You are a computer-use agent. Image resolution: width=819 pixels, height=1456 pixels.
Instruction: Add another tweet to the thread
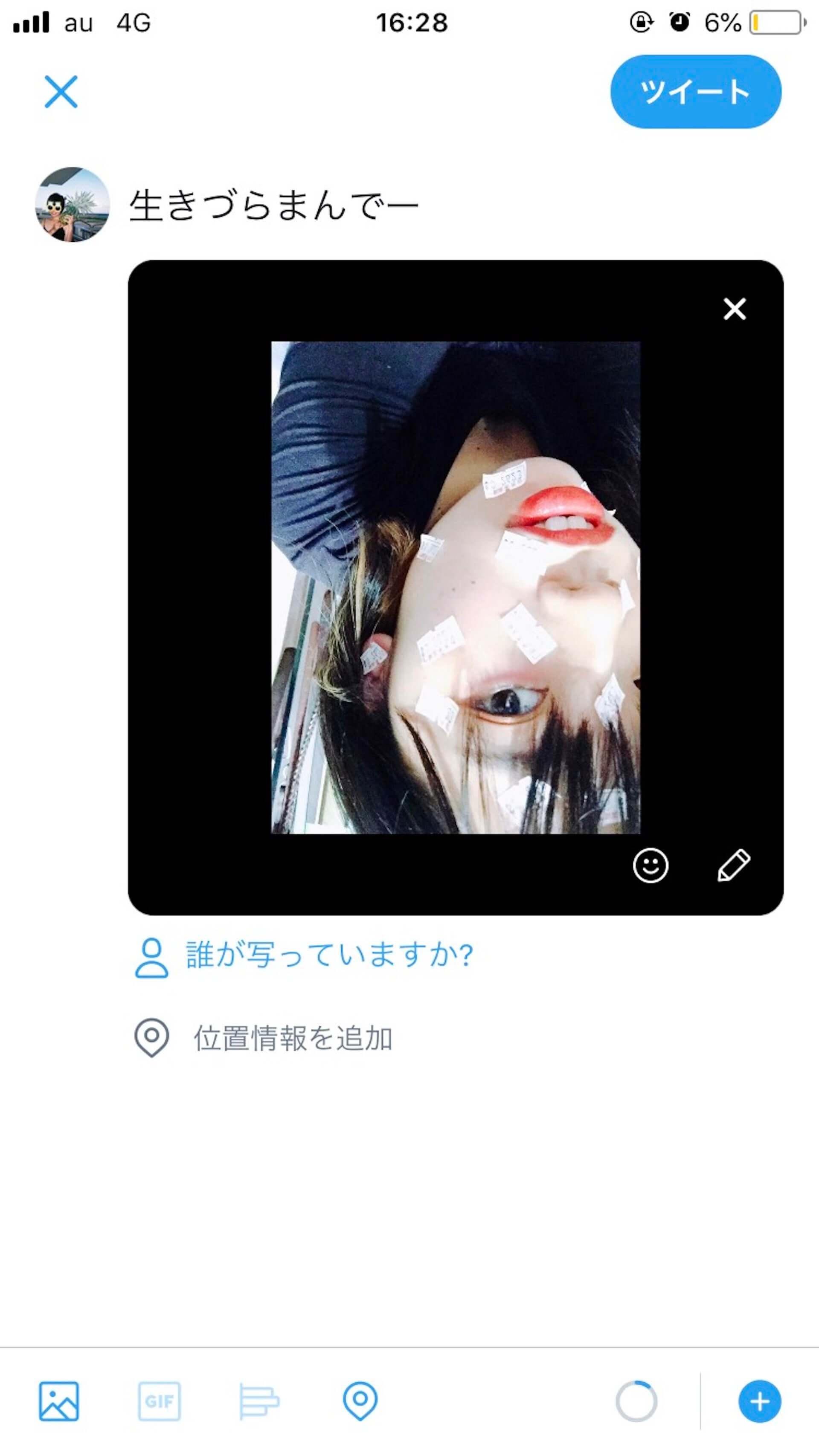click(x=759, y=1401)
